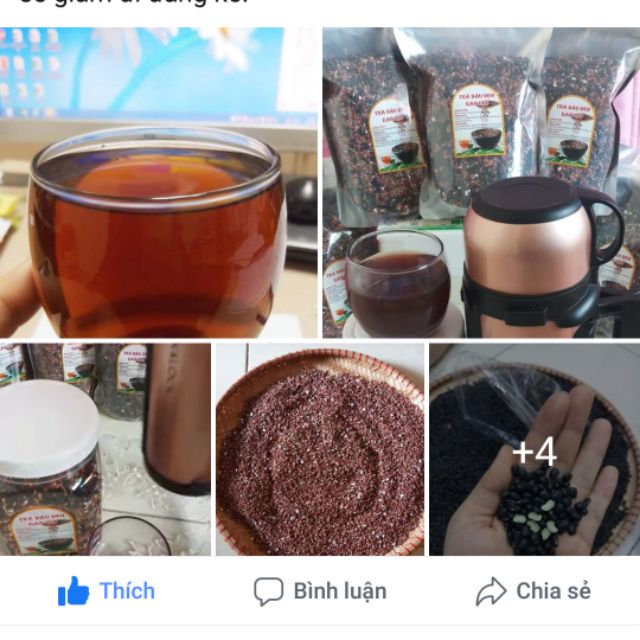Image resolution: width=640 pixels, height=640 pixels.
Task: Open comments with Bình luận
Action: [320, 591]
